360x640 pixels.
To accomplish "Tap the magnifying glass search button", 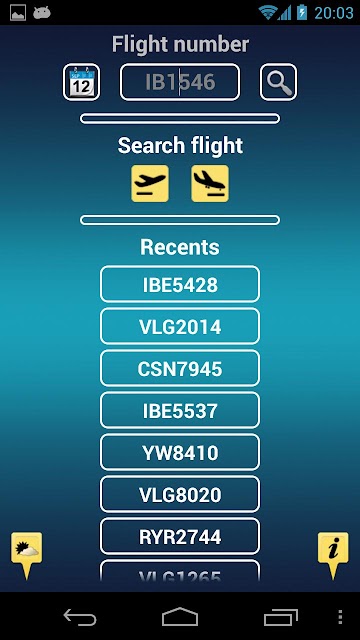I will [278, 82].
